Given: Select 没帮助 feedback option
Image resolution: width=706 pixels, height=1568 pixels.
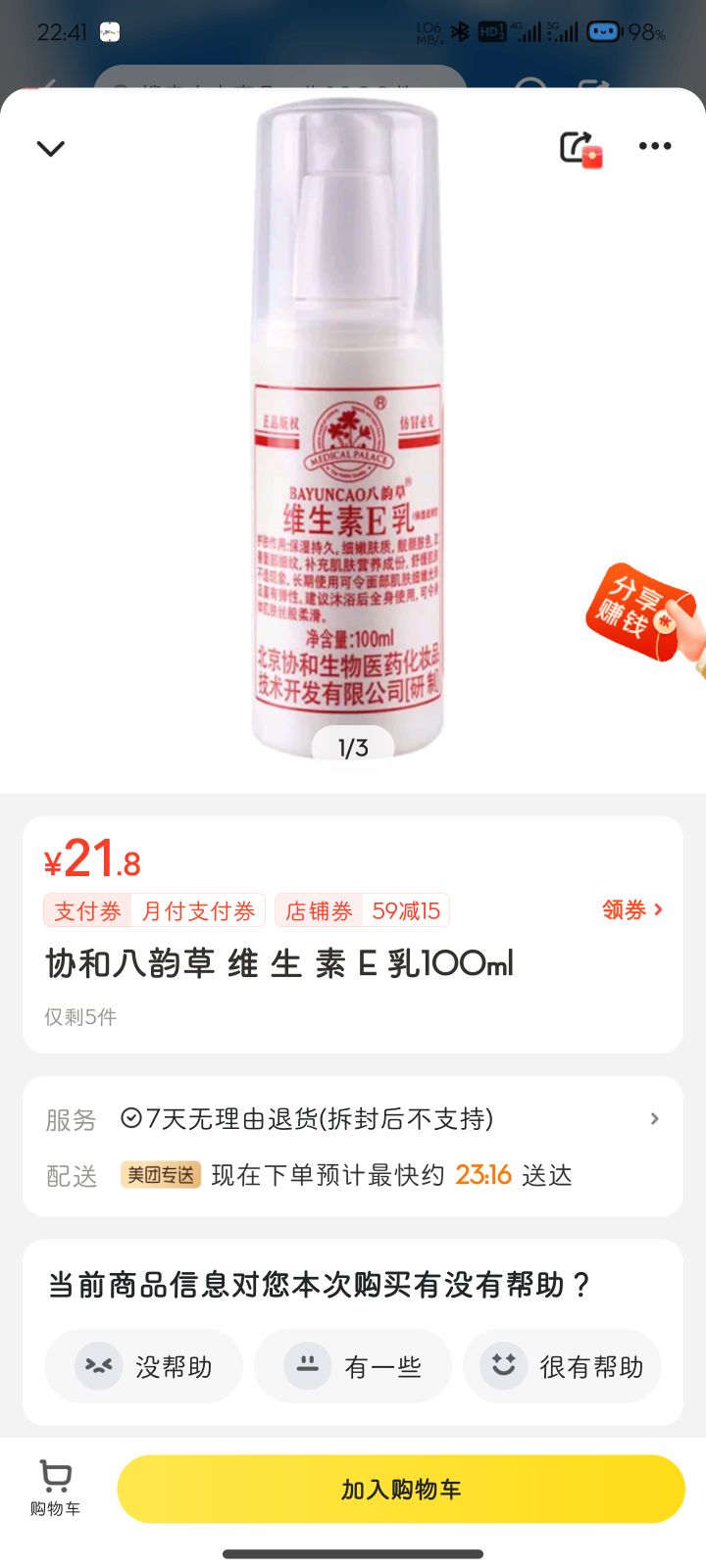Looking at the screenshot, I should (x=144, y=1366).
